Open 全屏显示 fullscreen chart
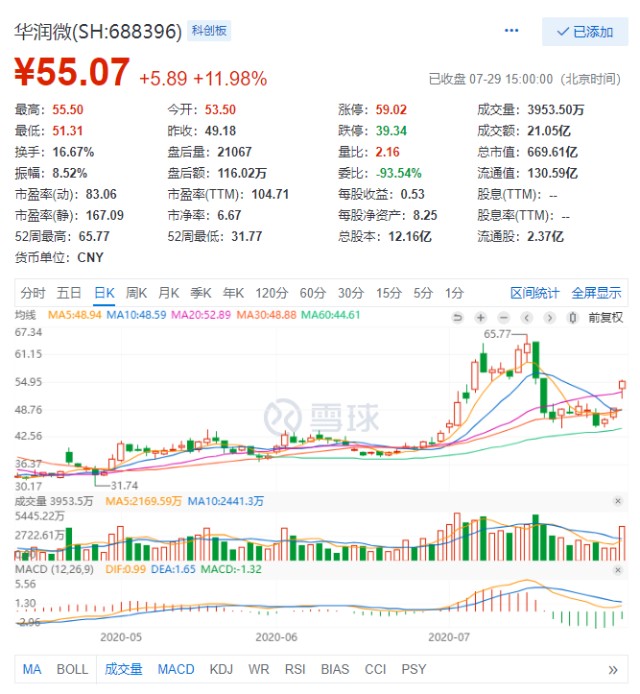640x694 pixels. pos(597,293)
